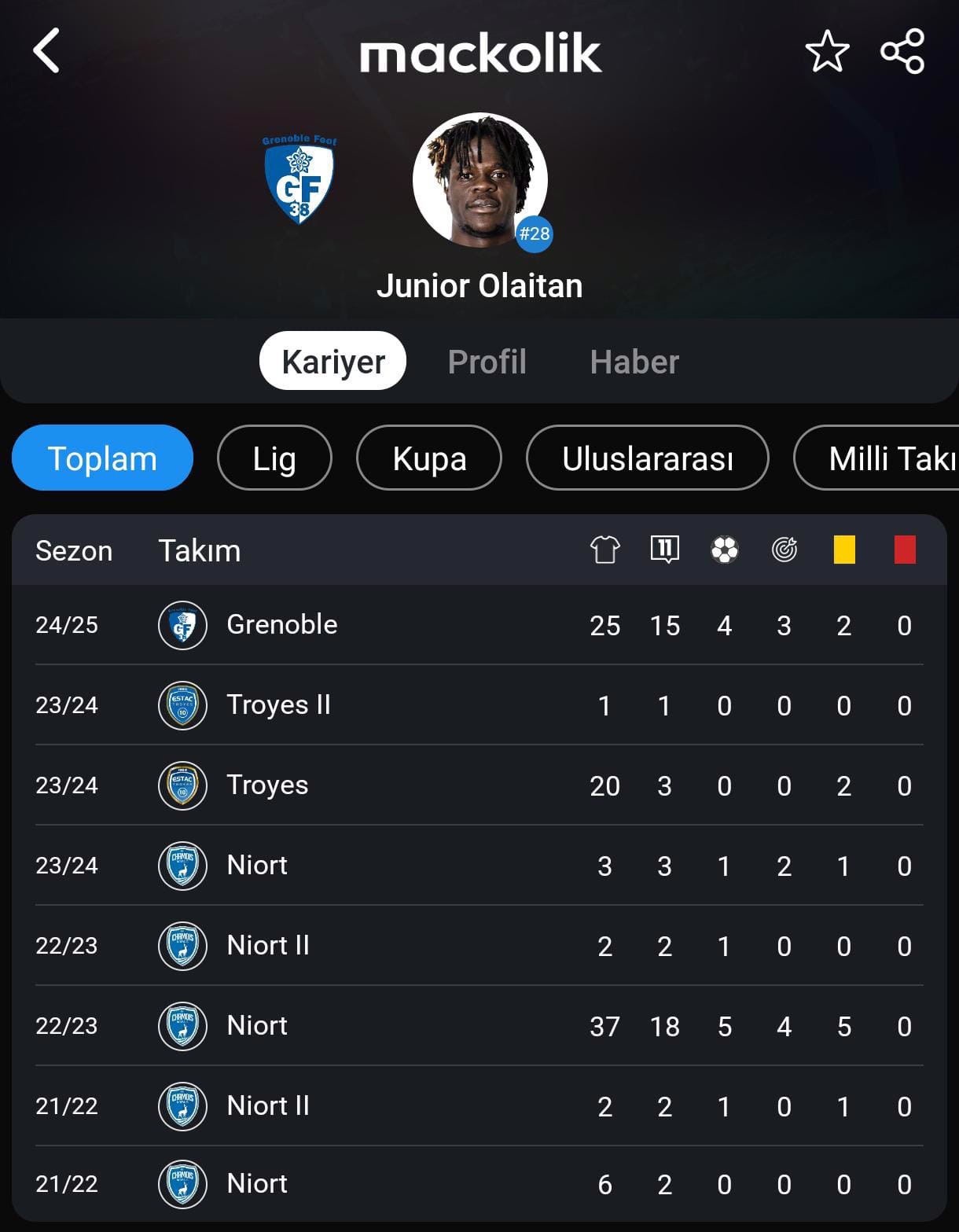Share this player page

click(902, 52)
